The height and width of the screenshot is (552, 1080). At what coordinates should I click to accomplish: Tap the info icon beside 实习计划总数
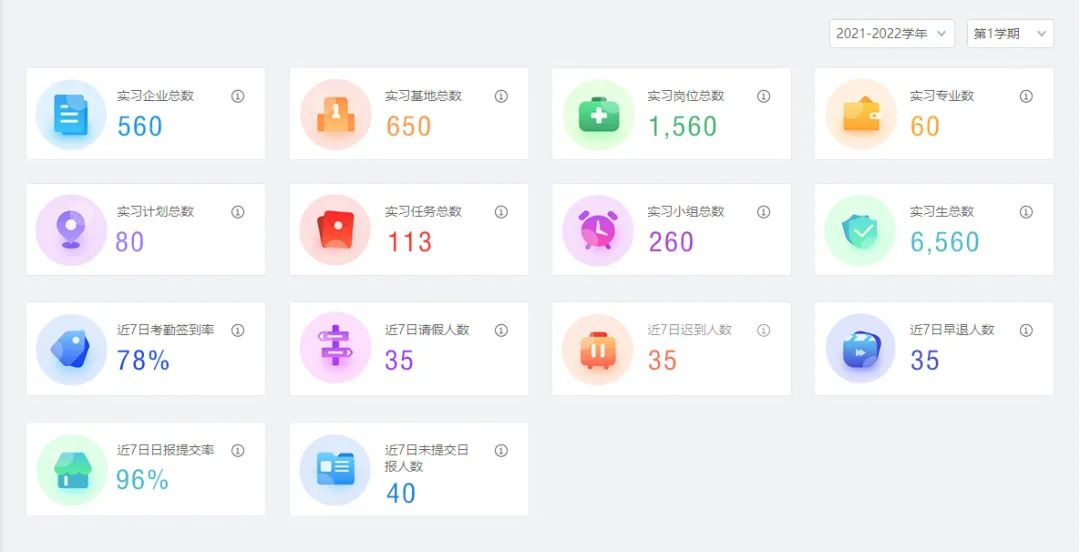[x=238, y=212]
